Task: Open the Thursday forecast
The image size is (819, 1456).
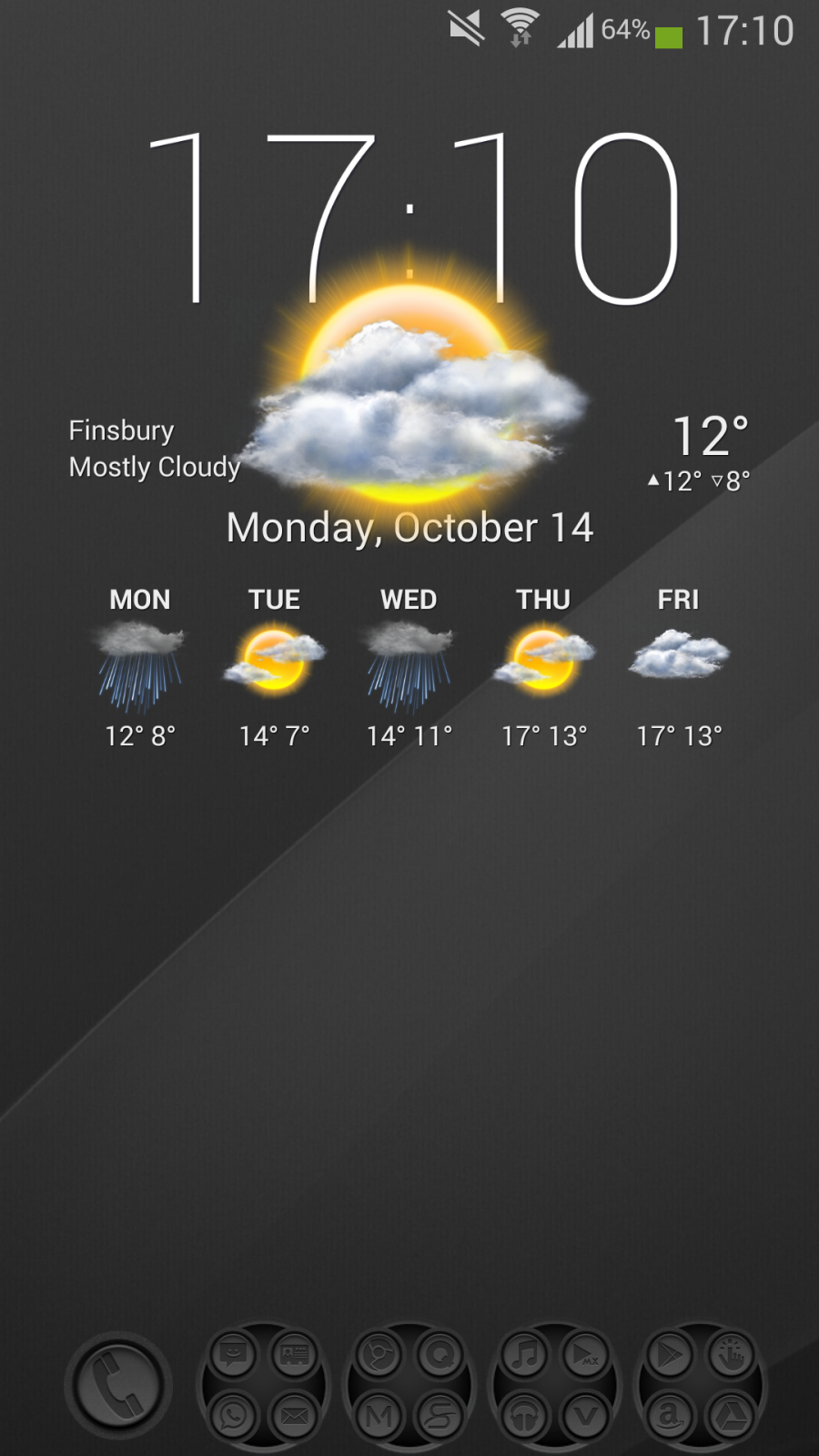Action: coord(544,669)
